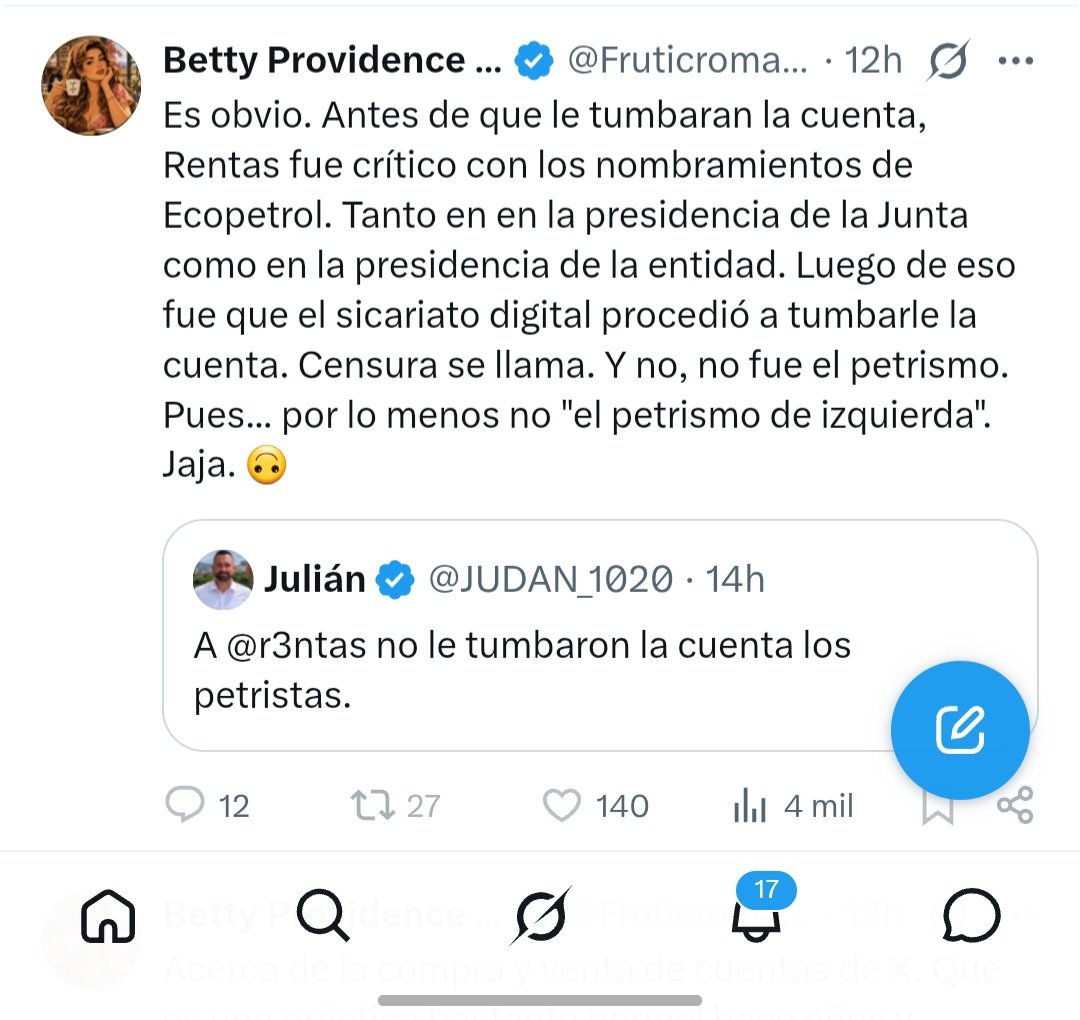Screen dimensions: 1080x1020
Task: Switch to the Search tab
Action: pos(323,915)
